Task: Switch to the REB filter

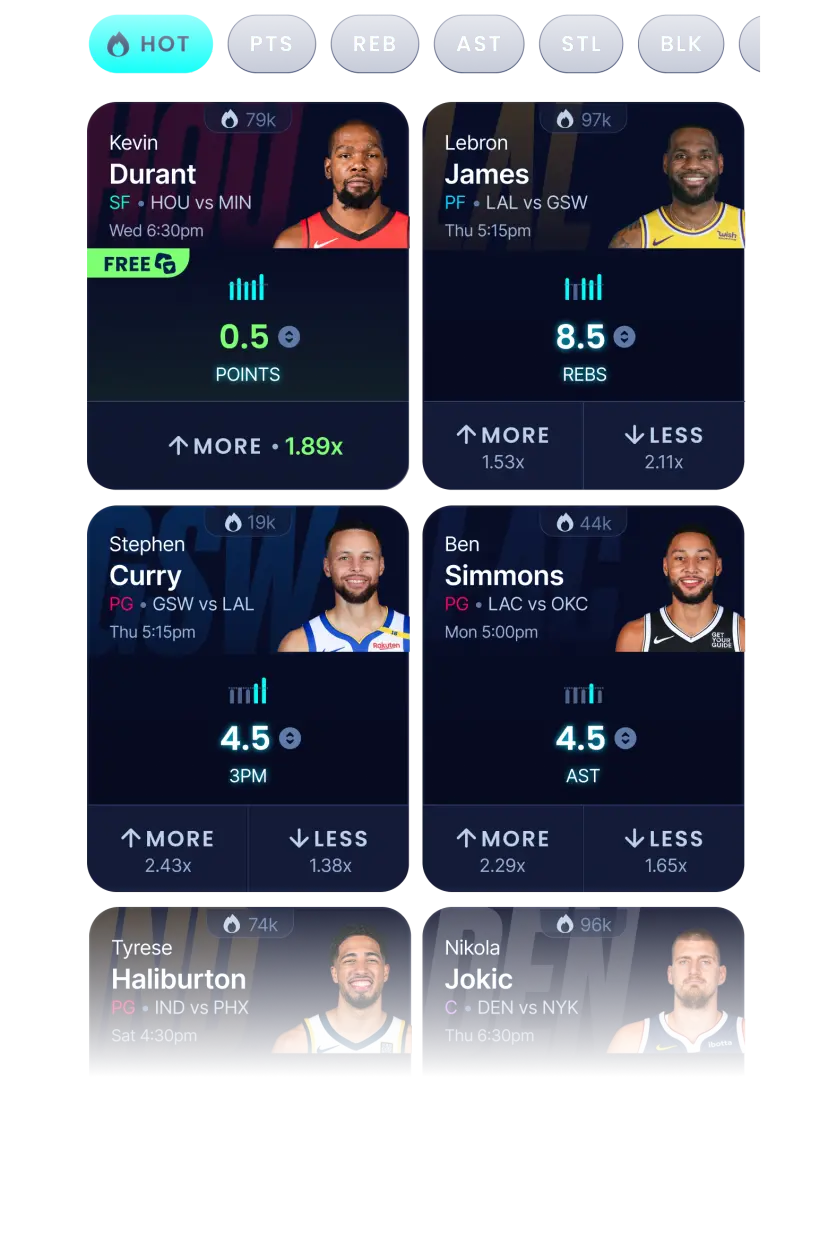Action: tap(374, 44)
